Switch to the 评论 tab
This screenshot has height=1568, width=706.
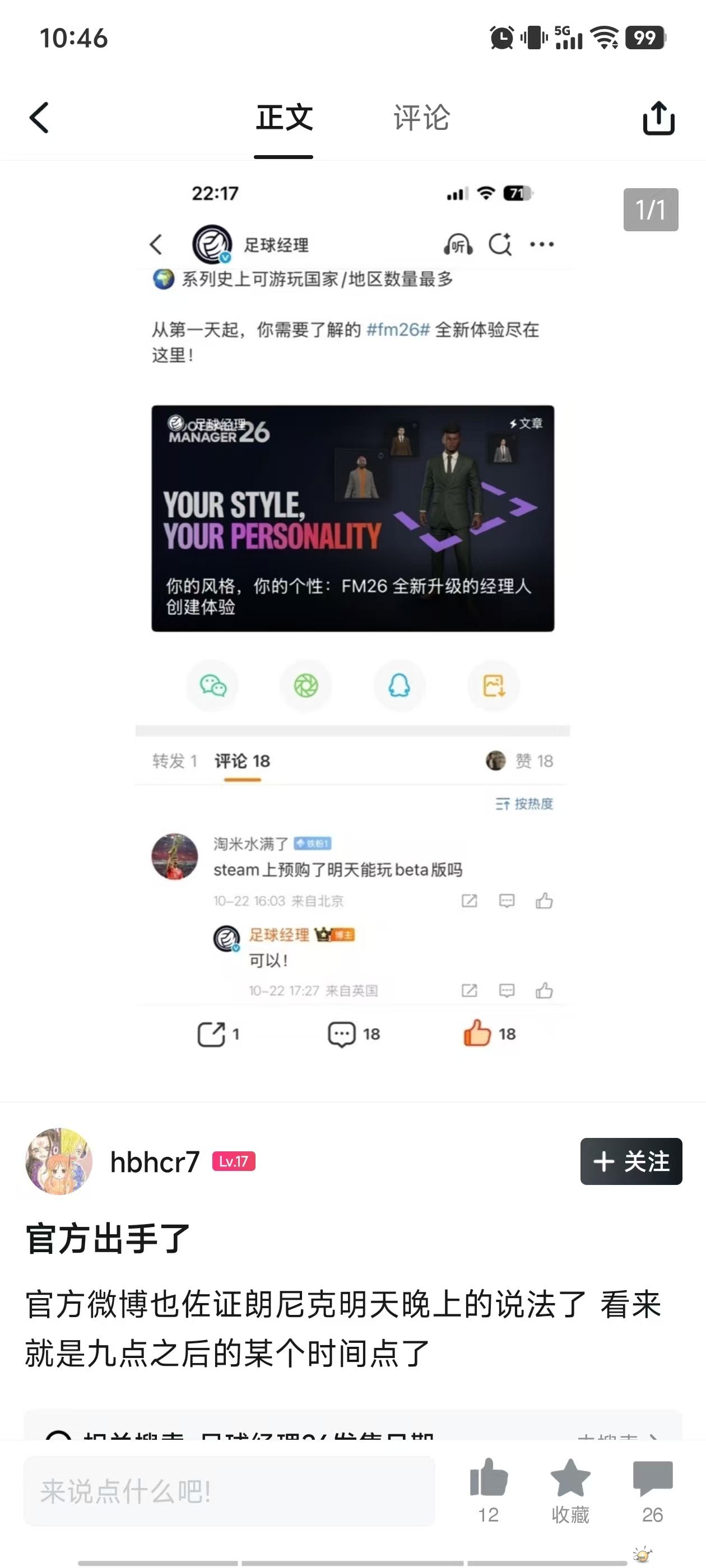421,118
